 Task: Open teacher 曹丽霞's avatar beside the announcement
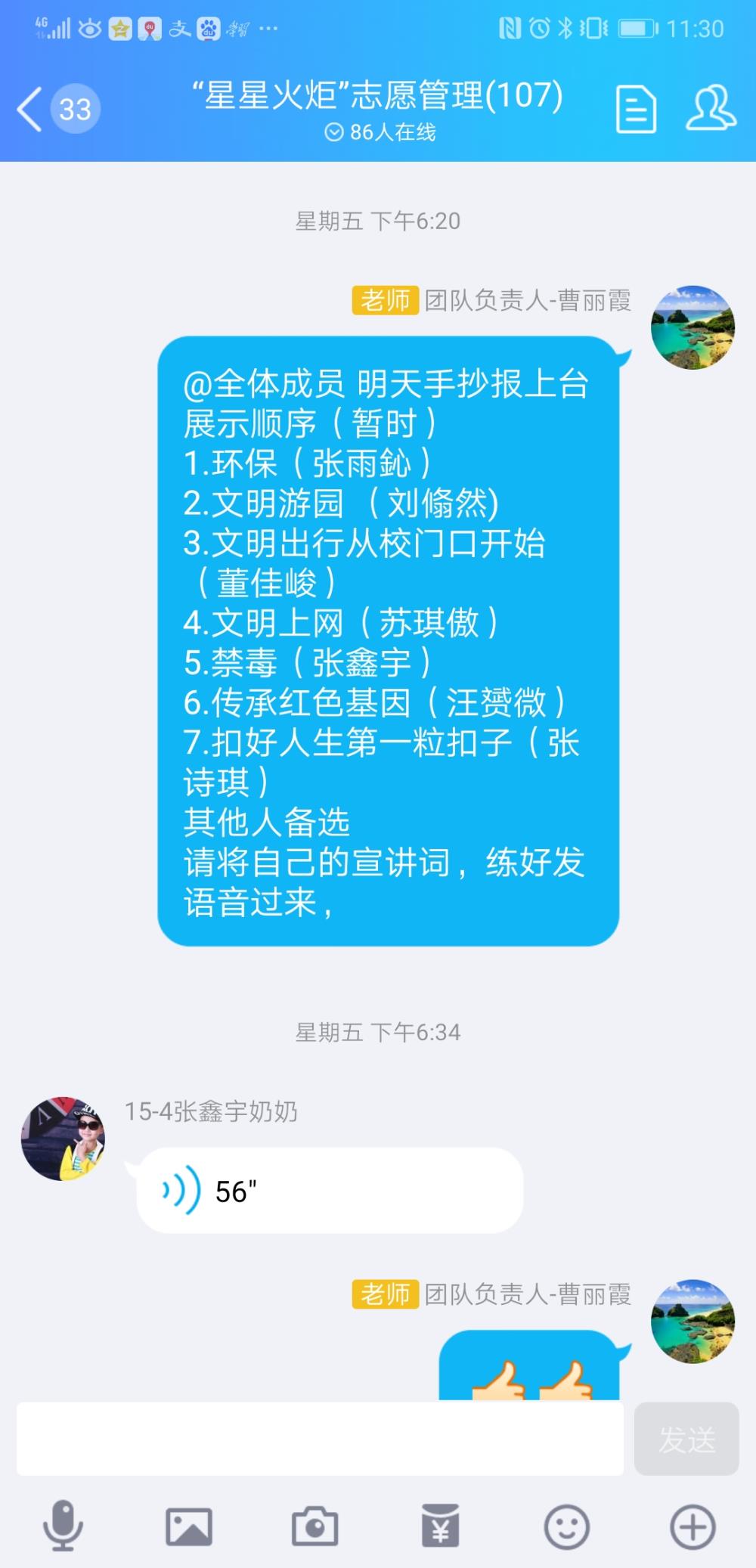pyautogui.click(x=692, y=327)
